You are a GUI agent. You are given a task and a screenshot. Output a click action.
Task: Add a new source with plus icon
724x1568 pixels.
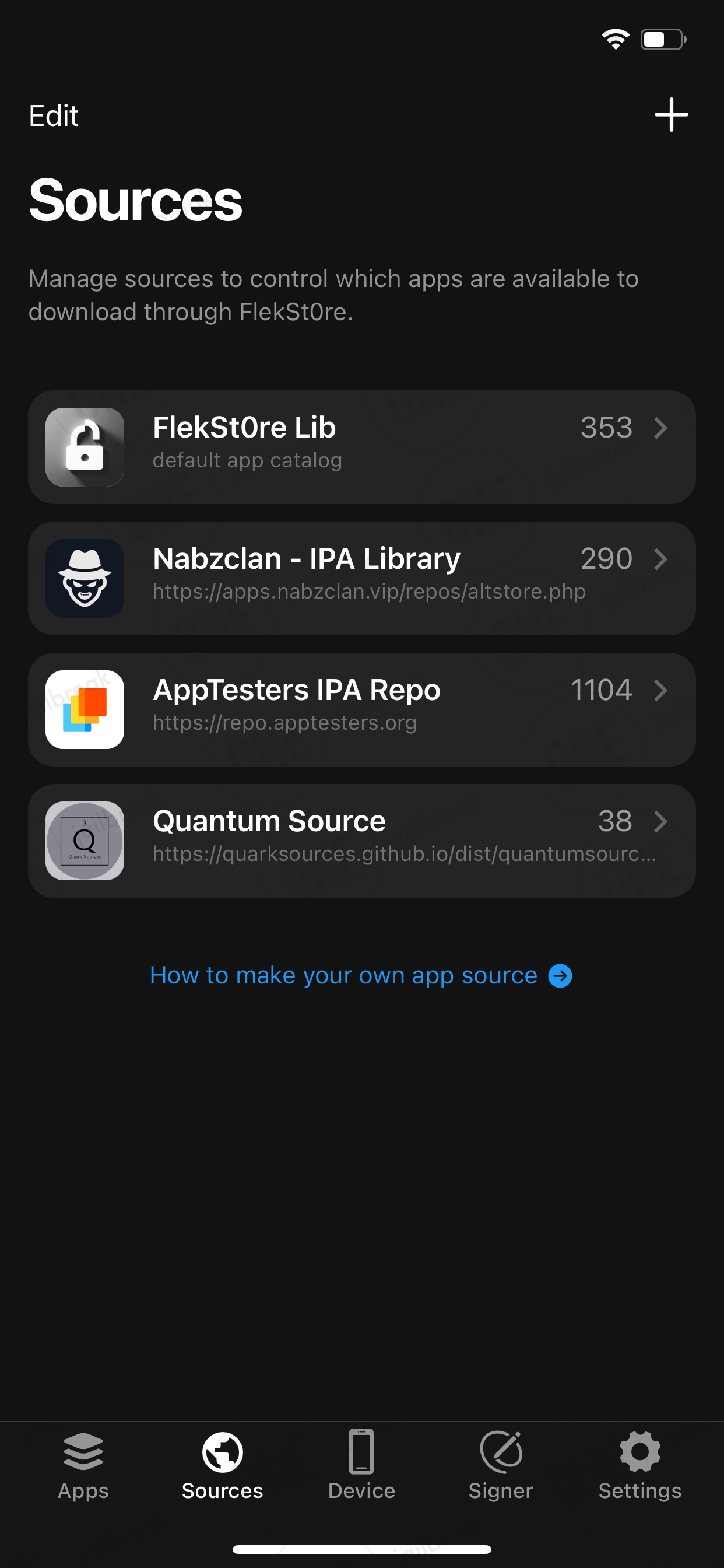click(x=671, y=114)
